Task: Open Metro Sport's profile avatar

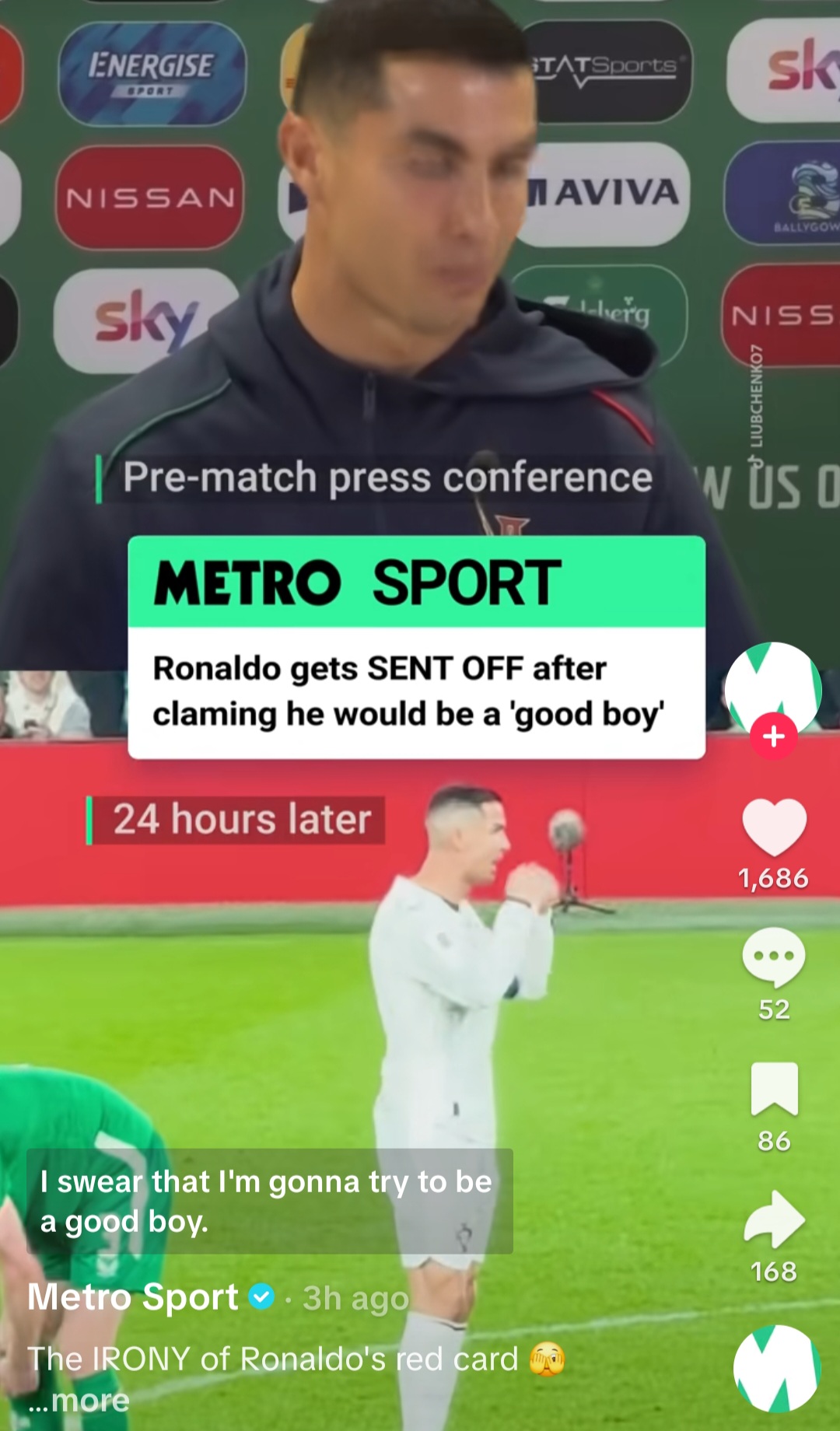Action: click(772, 684)
